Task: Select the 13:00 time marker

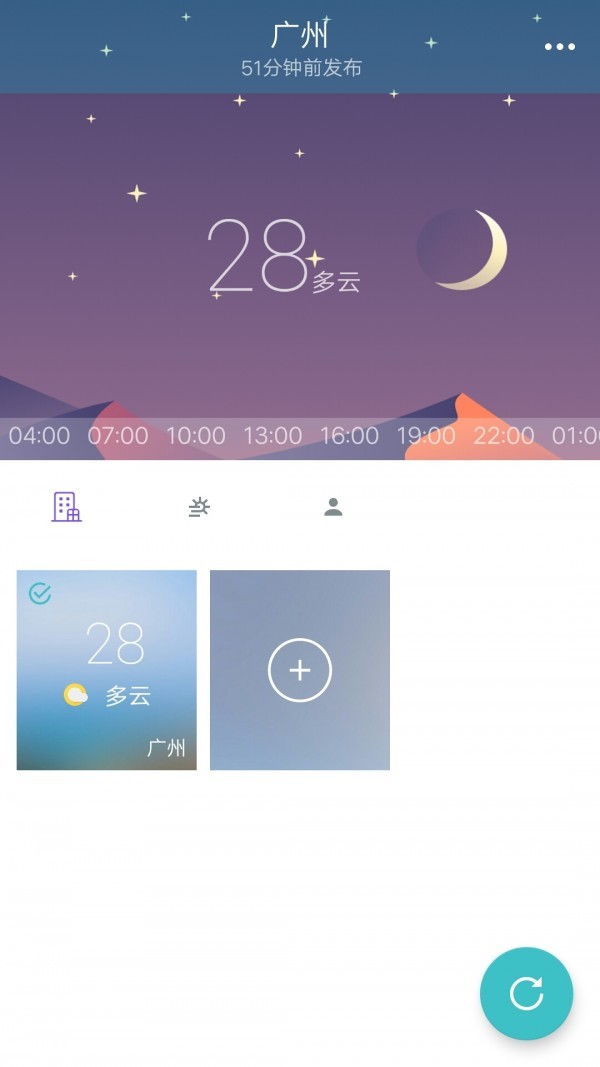Action: (x=272, y=436)
